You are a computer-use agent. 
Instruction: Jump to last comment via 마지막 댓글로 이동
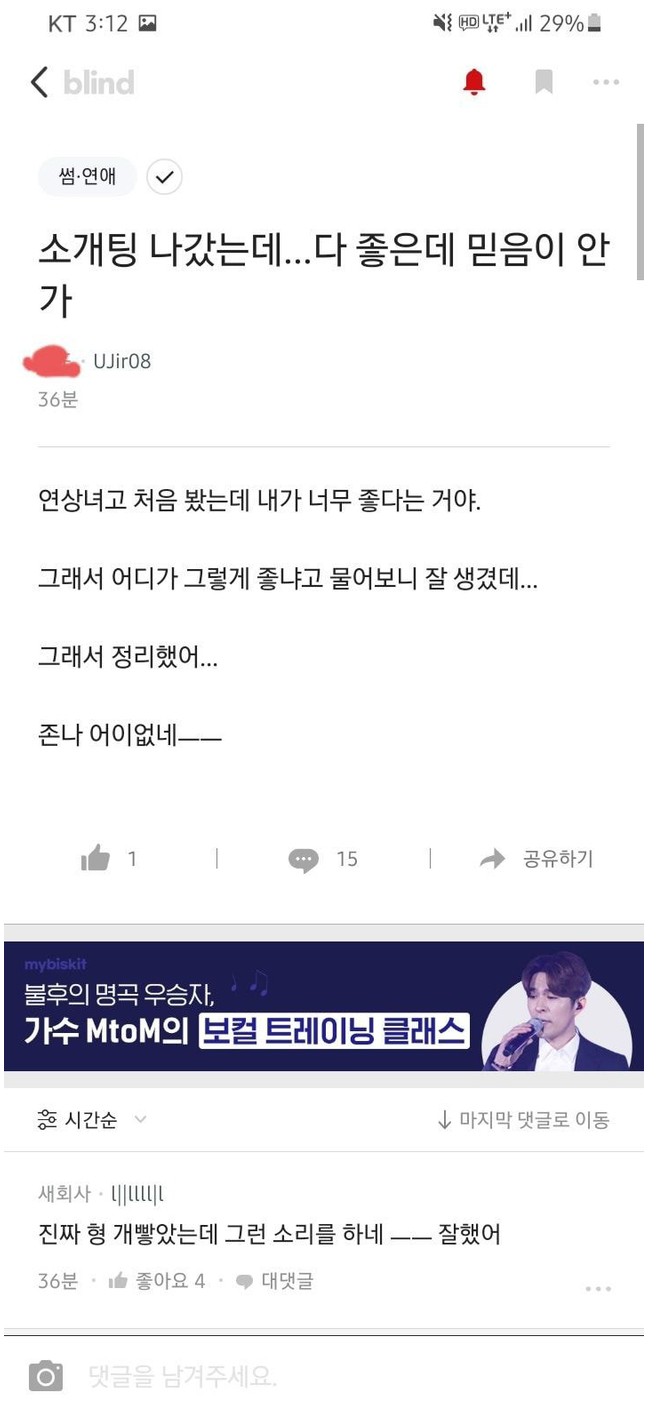coord(523,1120)
